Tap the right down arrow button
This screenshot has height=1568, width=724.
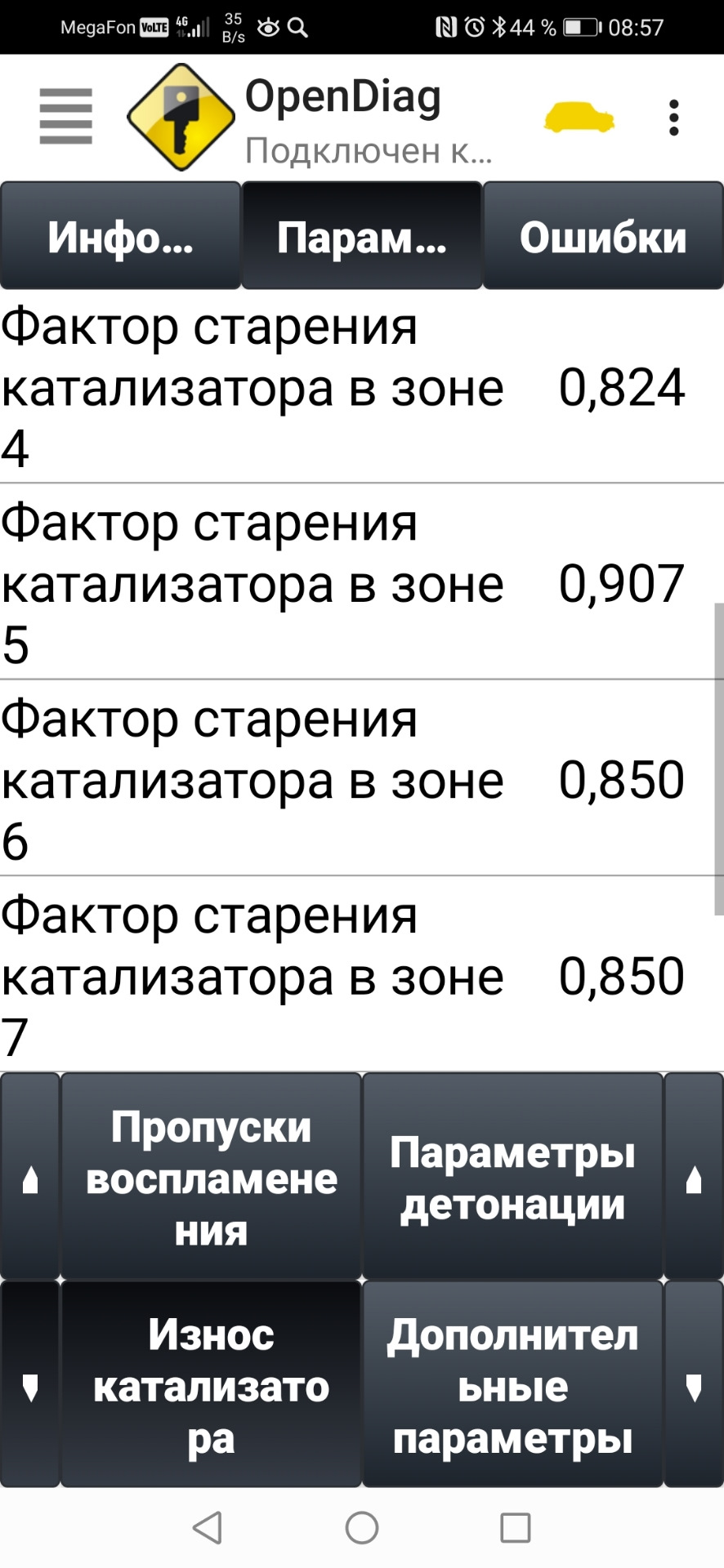click(x=694, y=1384)
